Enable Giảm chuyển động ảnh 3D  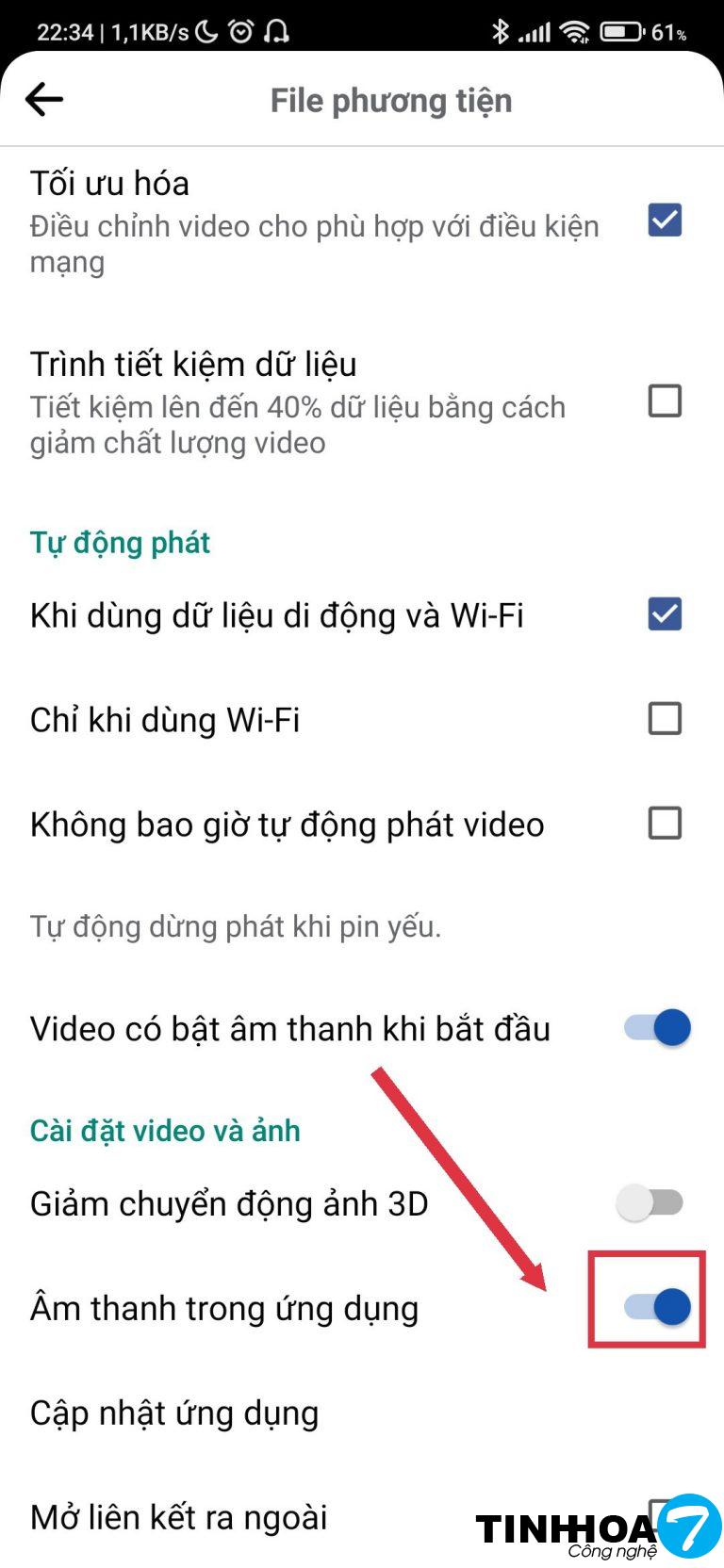pos(650,1202)
